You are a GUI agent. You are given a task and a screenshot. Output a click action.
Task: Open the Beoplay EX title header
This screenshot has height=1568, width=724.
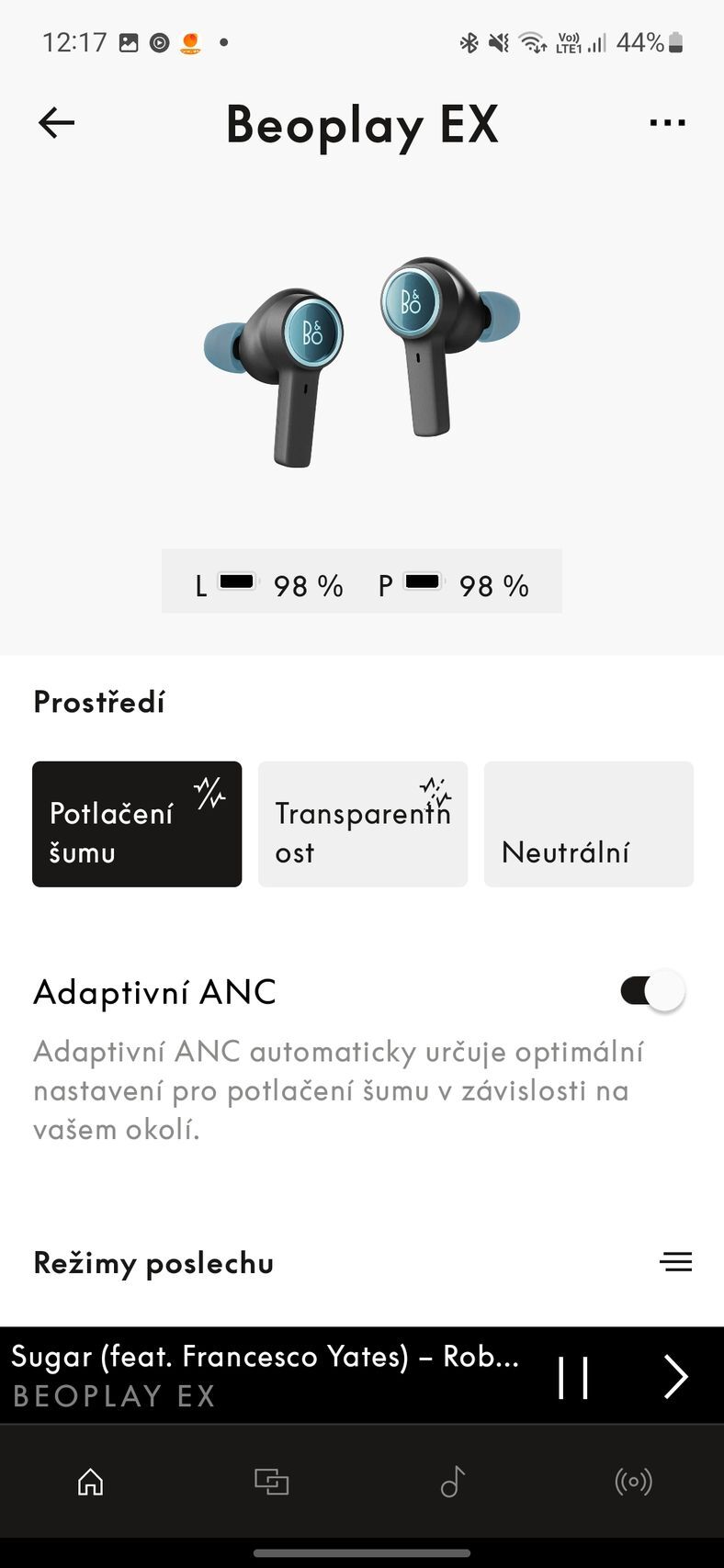tap(362, 124)
